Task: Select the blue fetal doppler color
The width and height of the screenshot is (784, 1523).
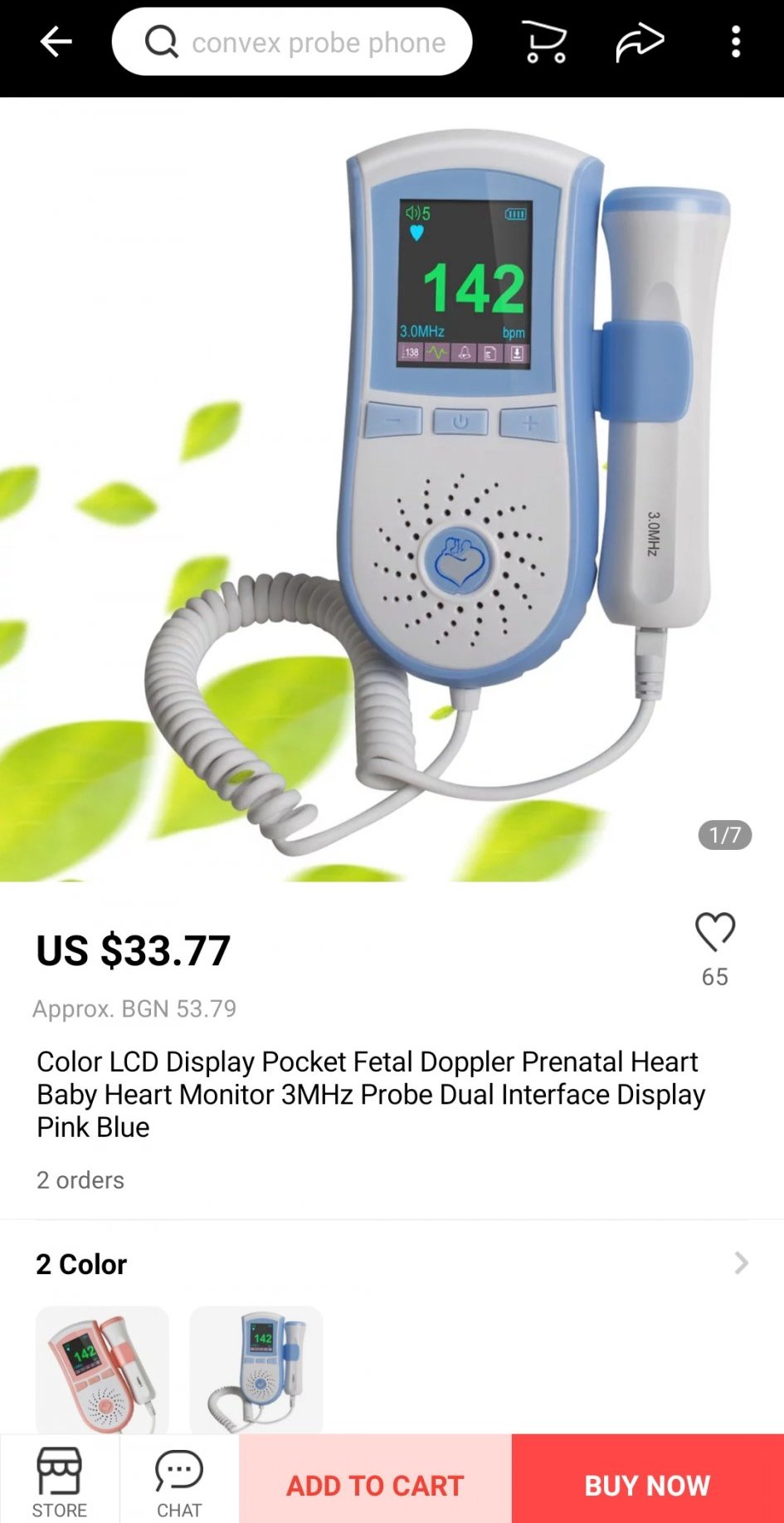Action: [x=256, y=1369]
